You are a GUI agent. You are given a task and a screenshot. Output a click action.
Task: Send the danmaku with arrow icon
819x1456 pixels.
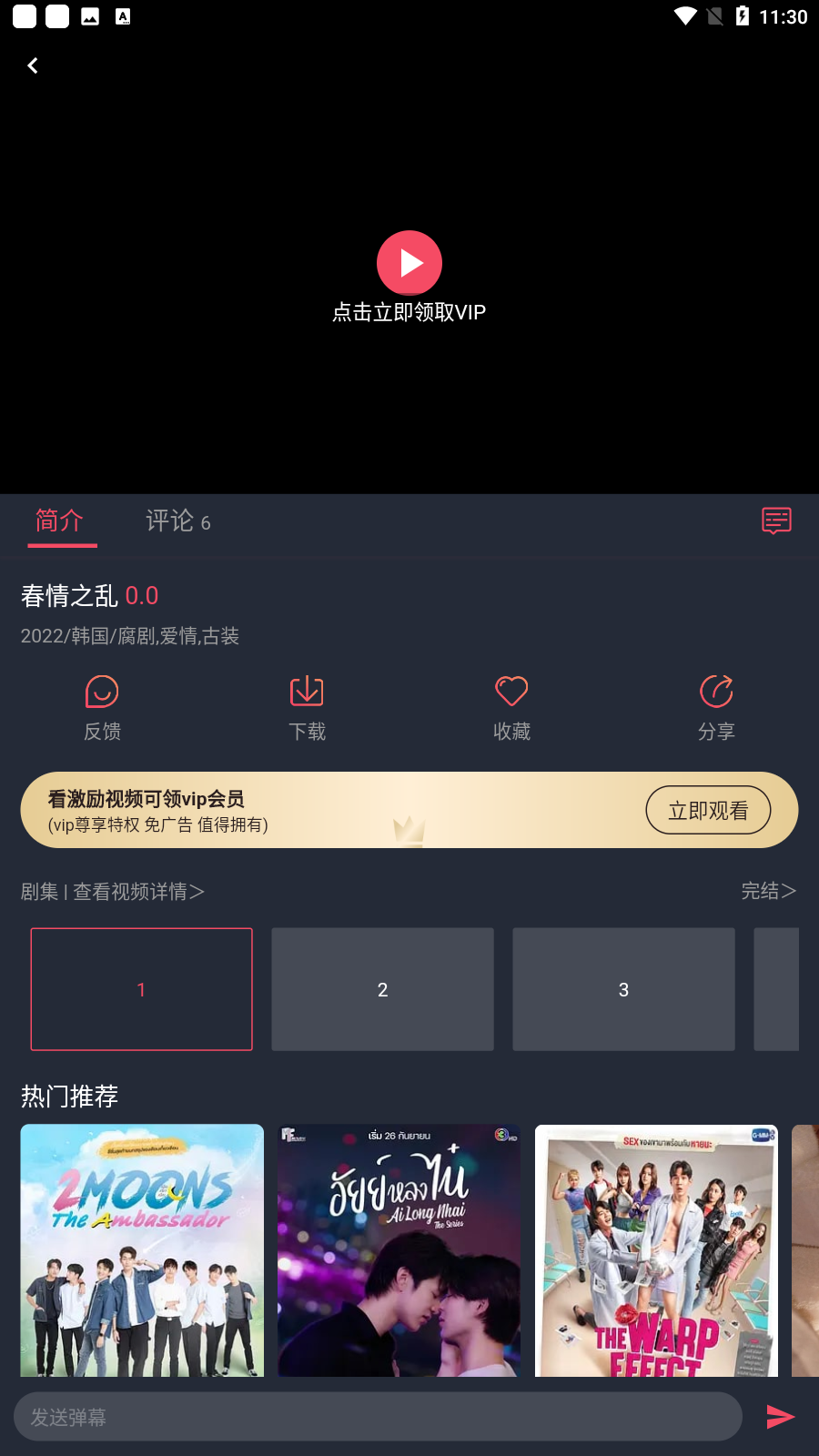(781, 1416)
